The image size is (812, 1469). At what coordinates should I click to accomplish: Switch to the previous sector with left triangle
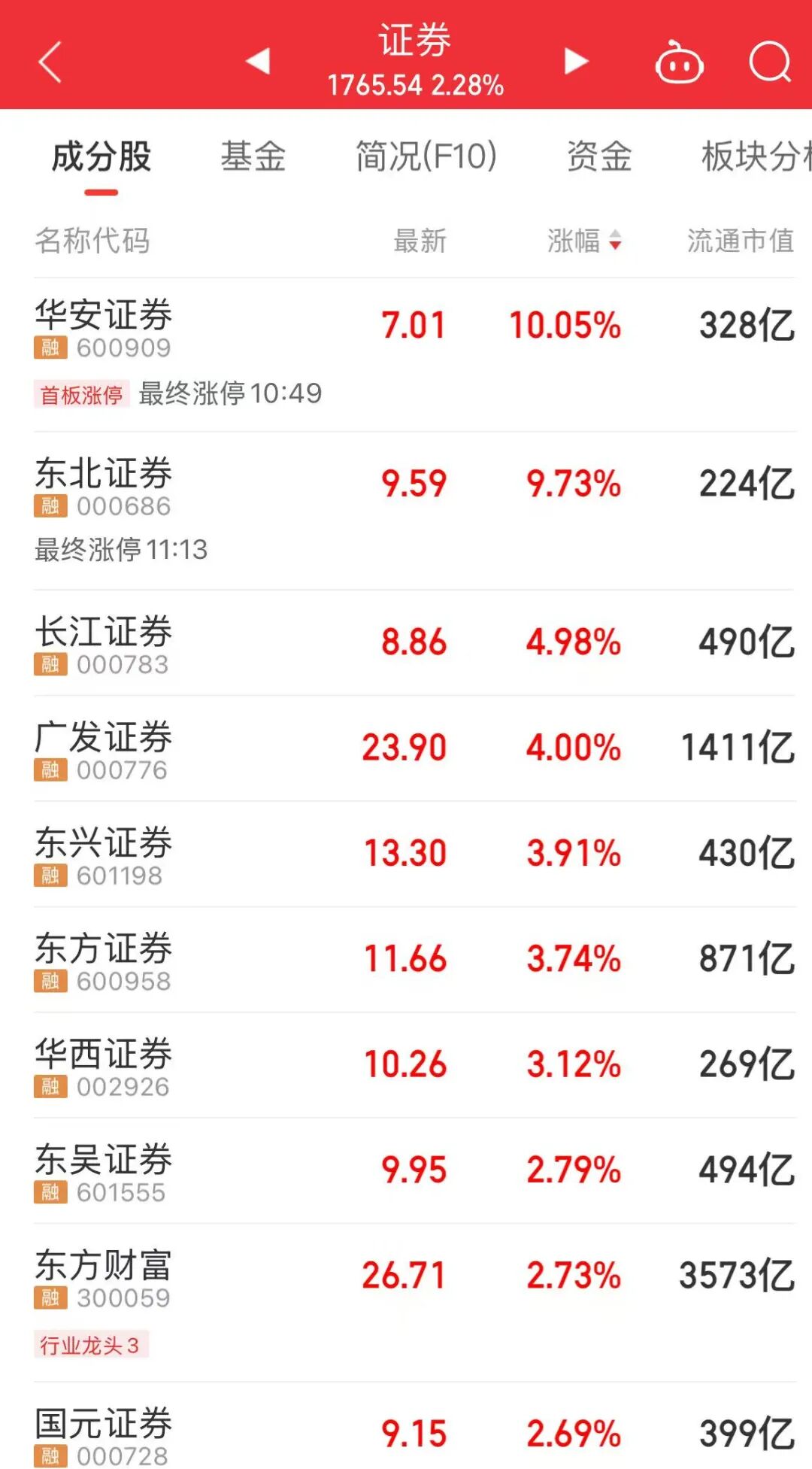[258, 62]
